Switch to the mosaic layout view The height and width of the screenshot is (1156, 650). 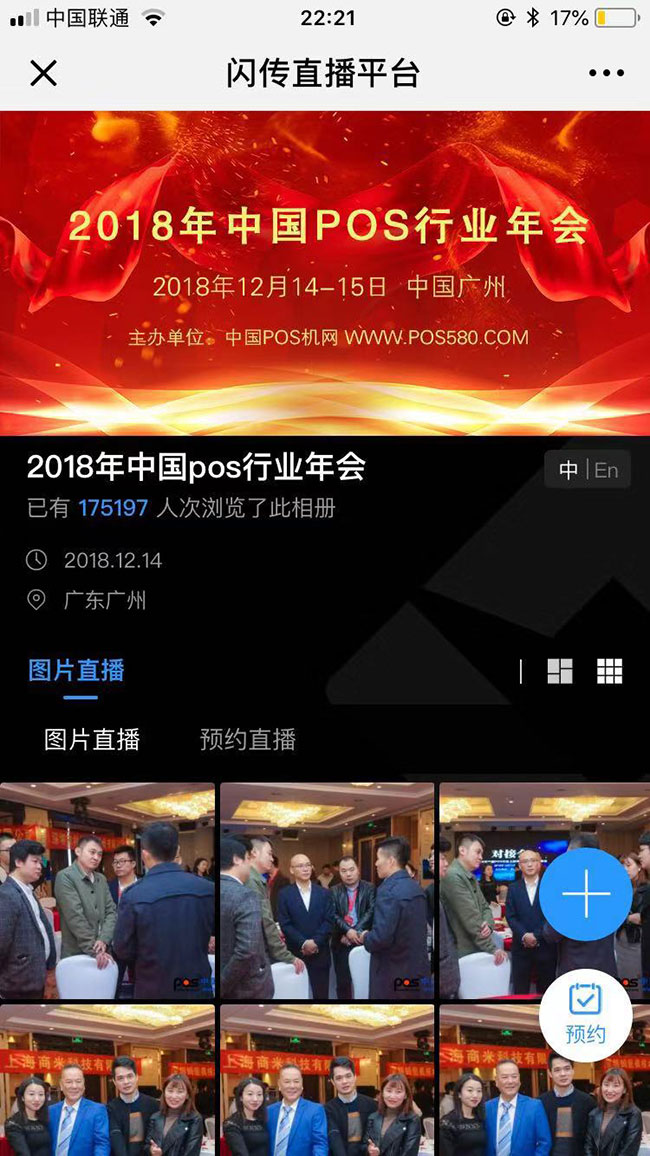tap(560, 671)
